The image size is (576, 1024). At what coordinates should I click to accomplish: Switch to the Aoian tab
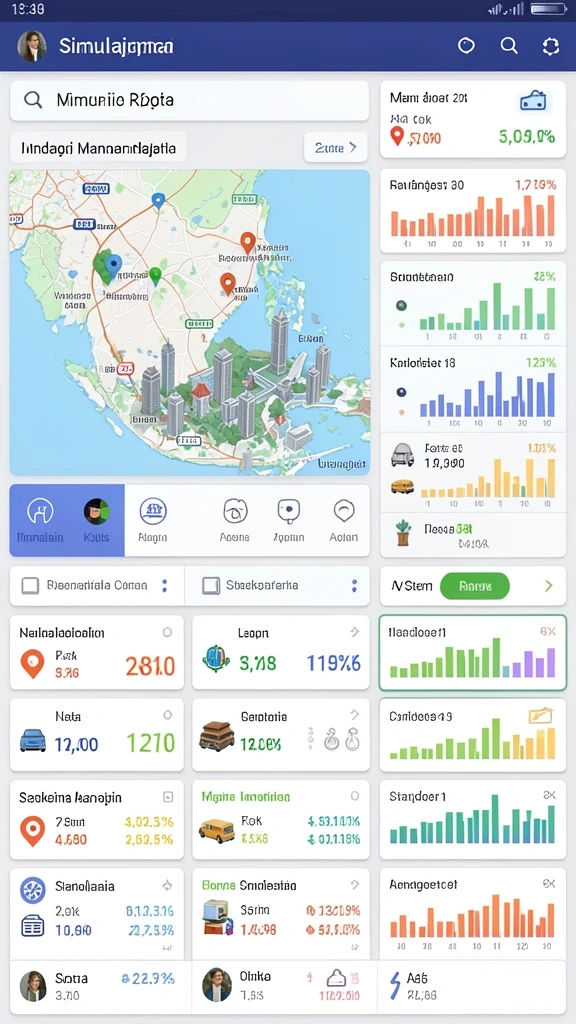pos(344,520)
